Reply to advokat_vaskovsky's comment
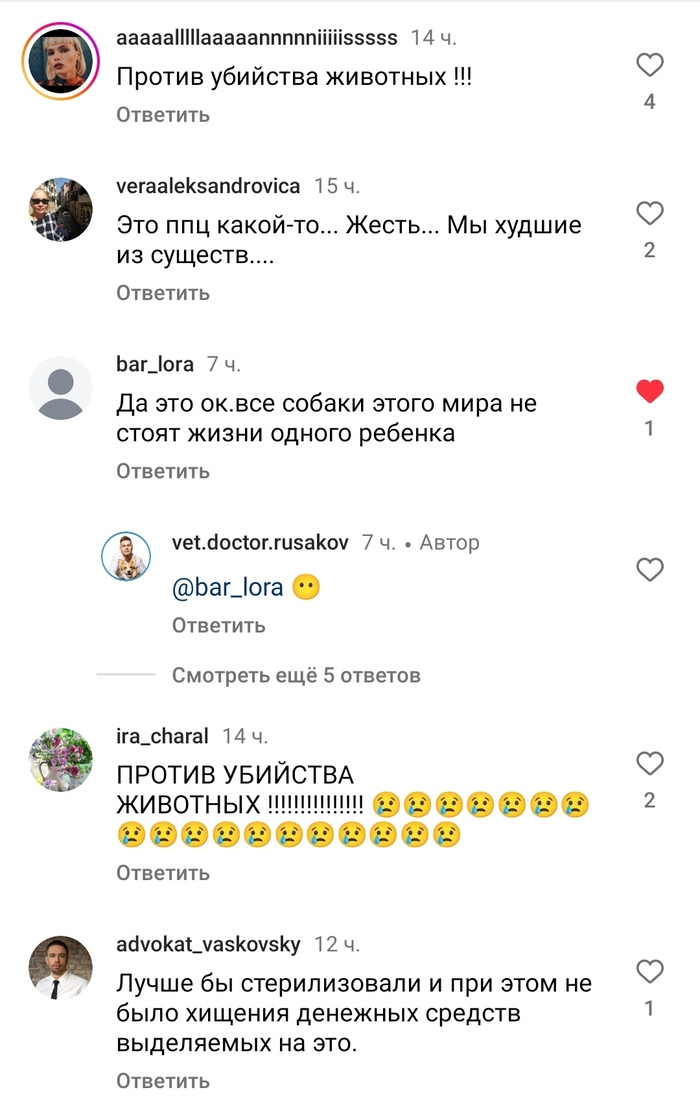700x1116 pixels. pyautogui.click(x=163, y=1080)
